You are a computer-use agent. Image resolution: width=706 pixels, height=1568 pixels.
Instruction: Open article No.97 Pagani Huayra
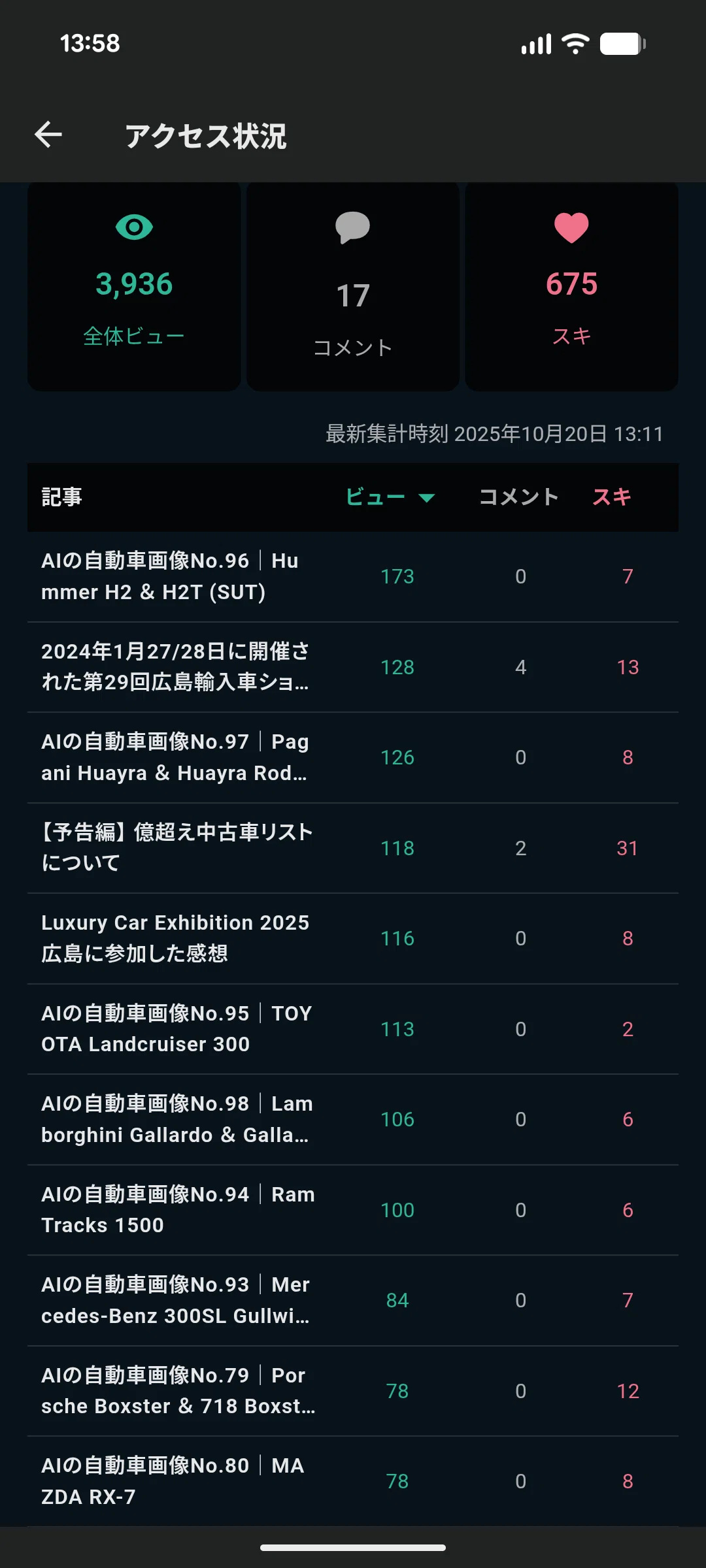click(x=353, y=758)
